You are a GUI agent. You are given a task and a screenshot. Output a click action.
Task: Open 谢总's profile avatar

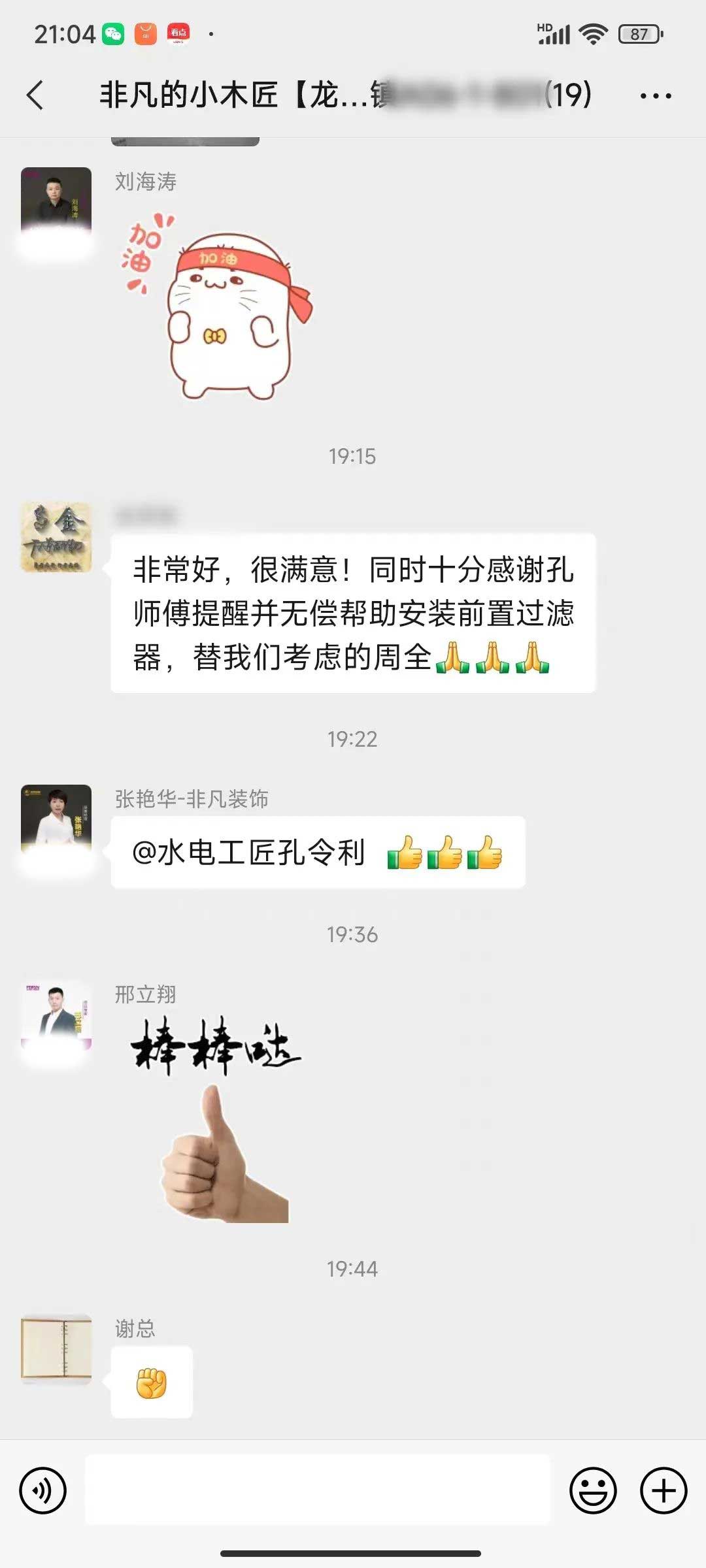coord(56,1349)
